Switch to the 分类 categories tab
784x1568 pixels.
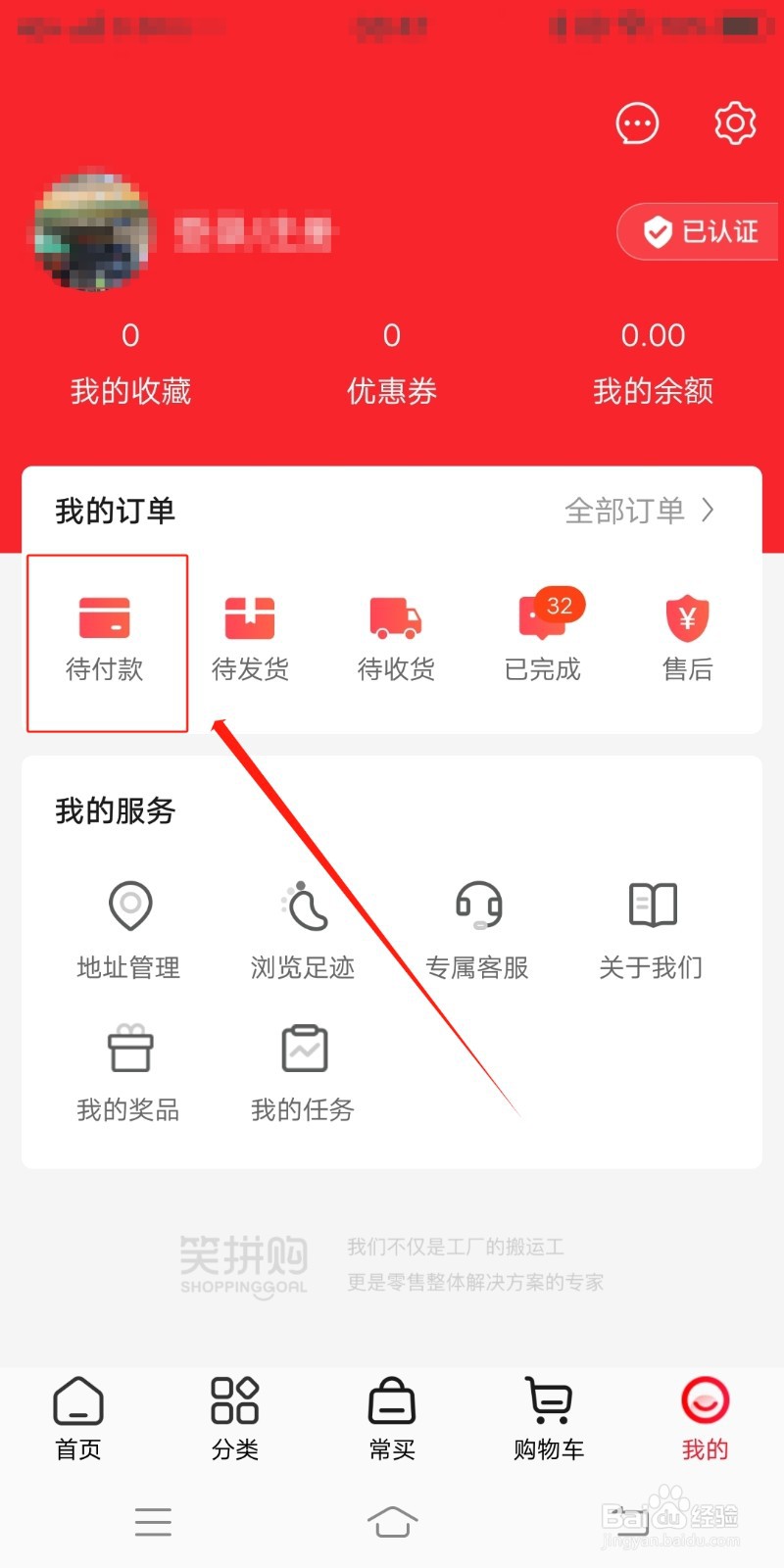pos(234,1421)
